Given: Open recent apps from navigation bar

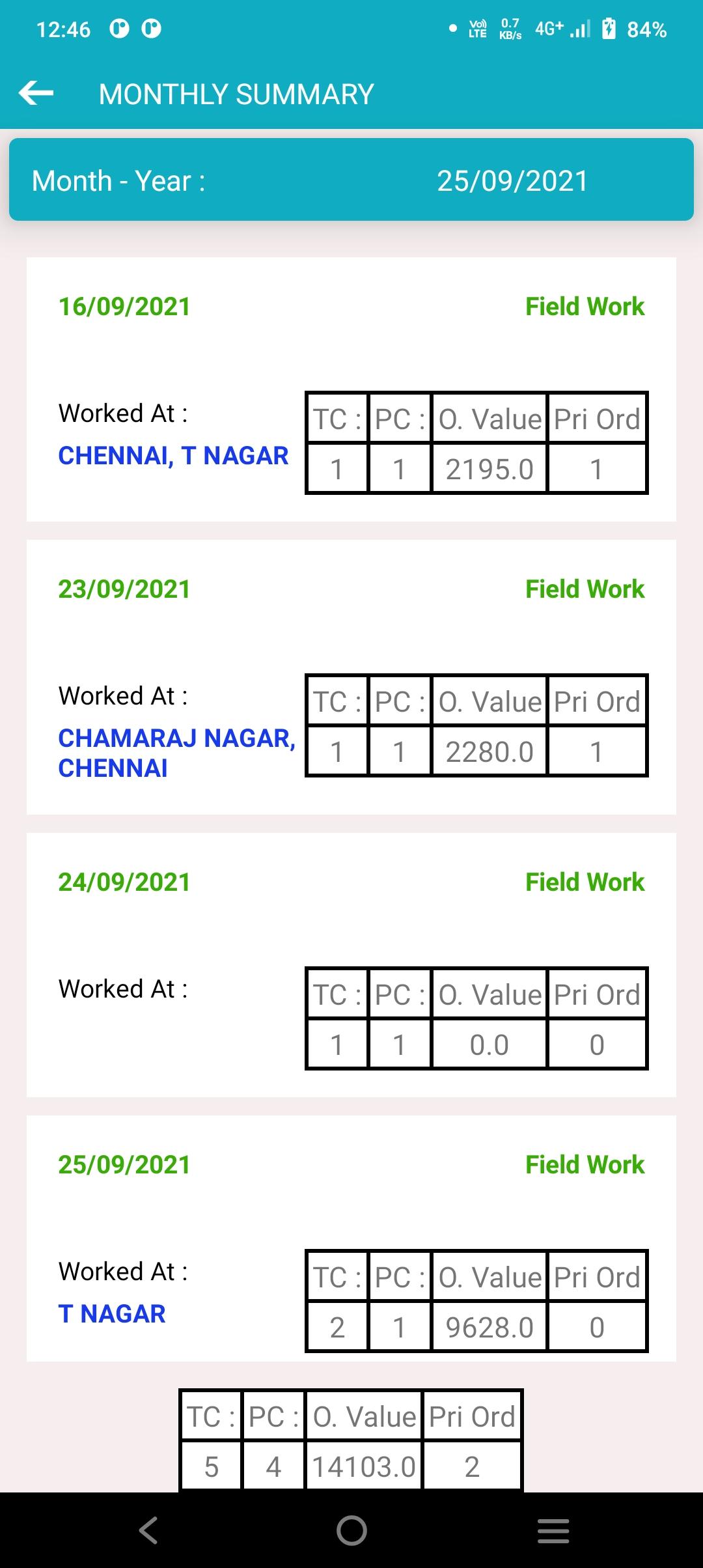Looking at the screenshot, I should pos(553,1530).
